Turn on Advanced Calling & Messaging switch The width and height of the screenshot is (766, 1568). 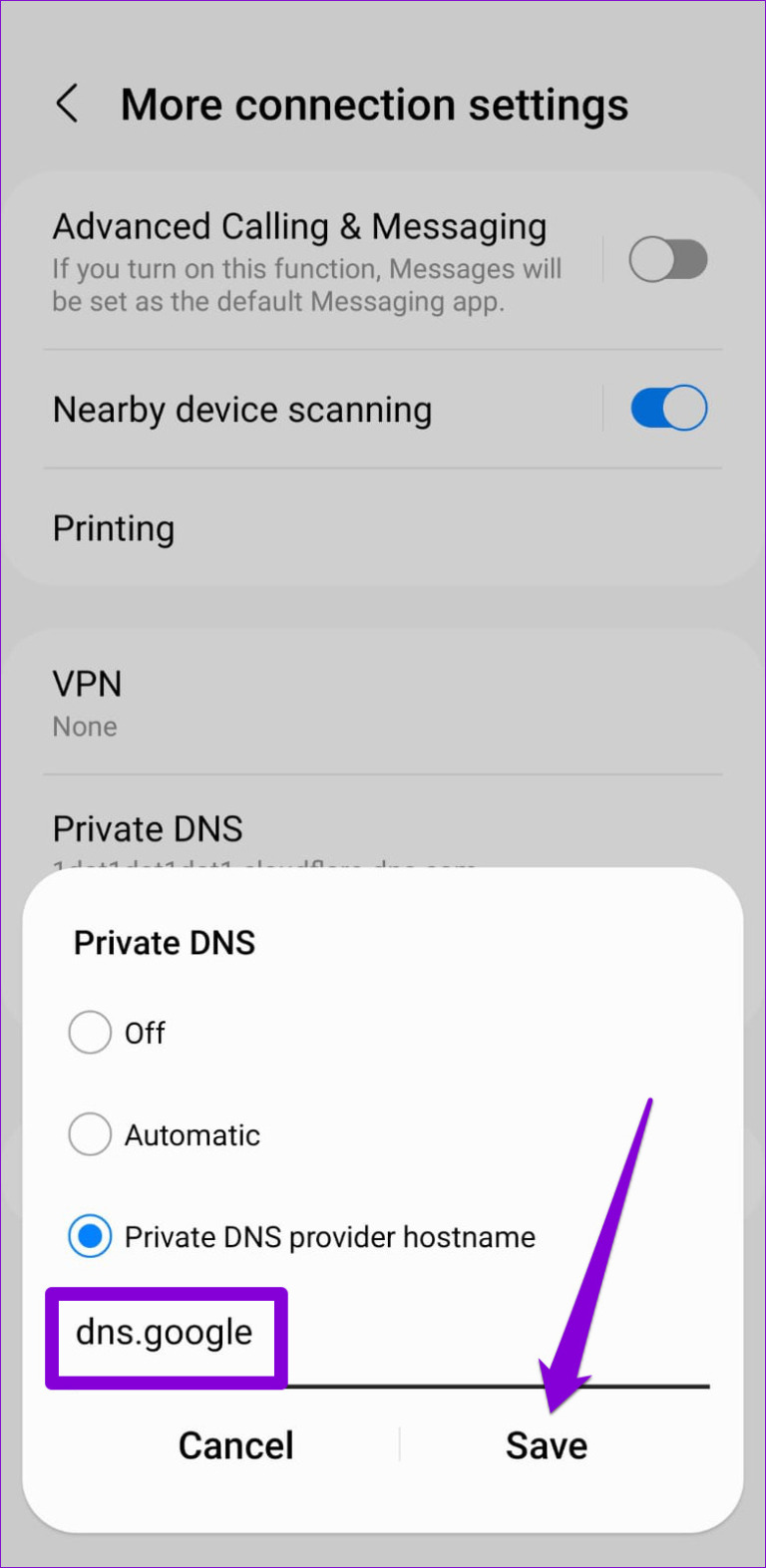pyautogui.click(x=668, y=258)
